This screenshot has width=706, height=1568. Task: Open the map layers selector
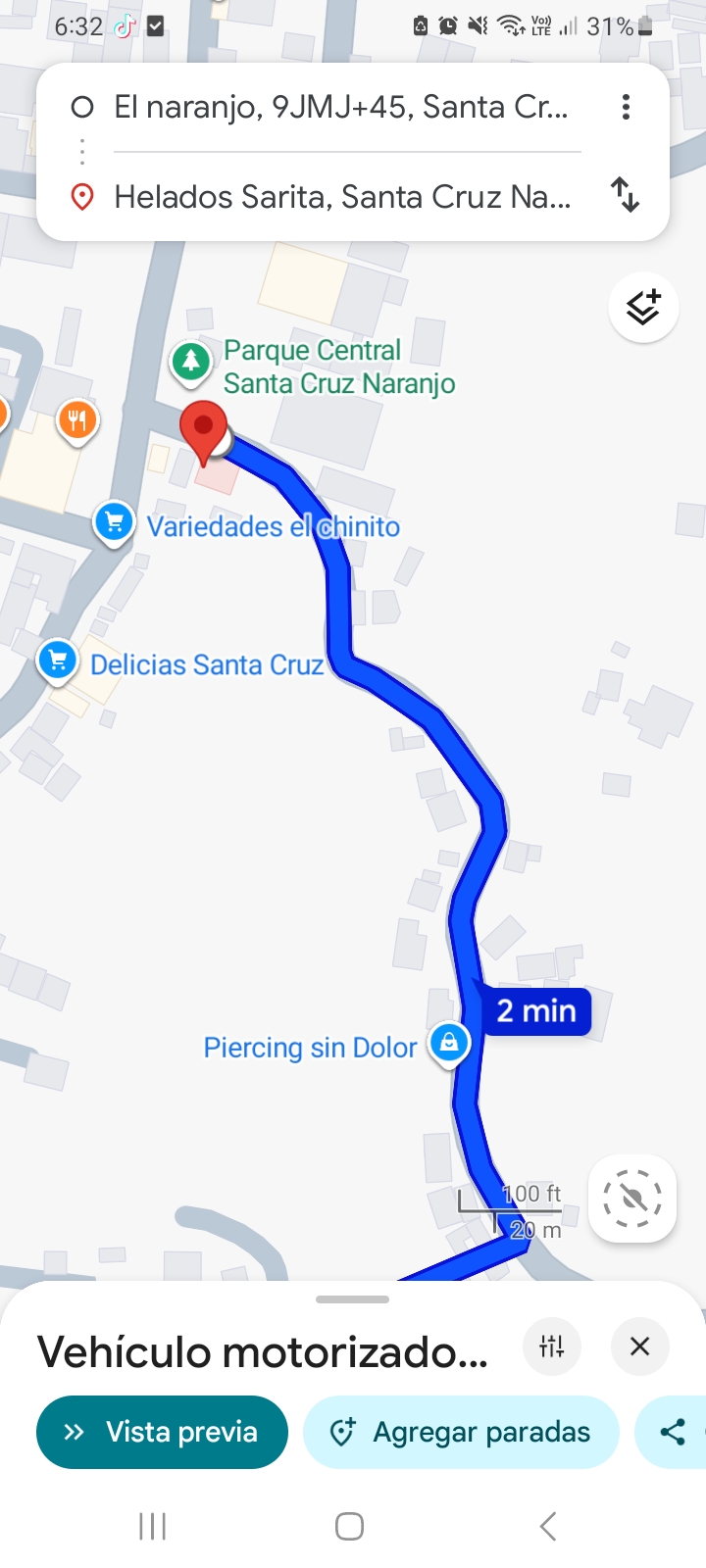[643, 308]
